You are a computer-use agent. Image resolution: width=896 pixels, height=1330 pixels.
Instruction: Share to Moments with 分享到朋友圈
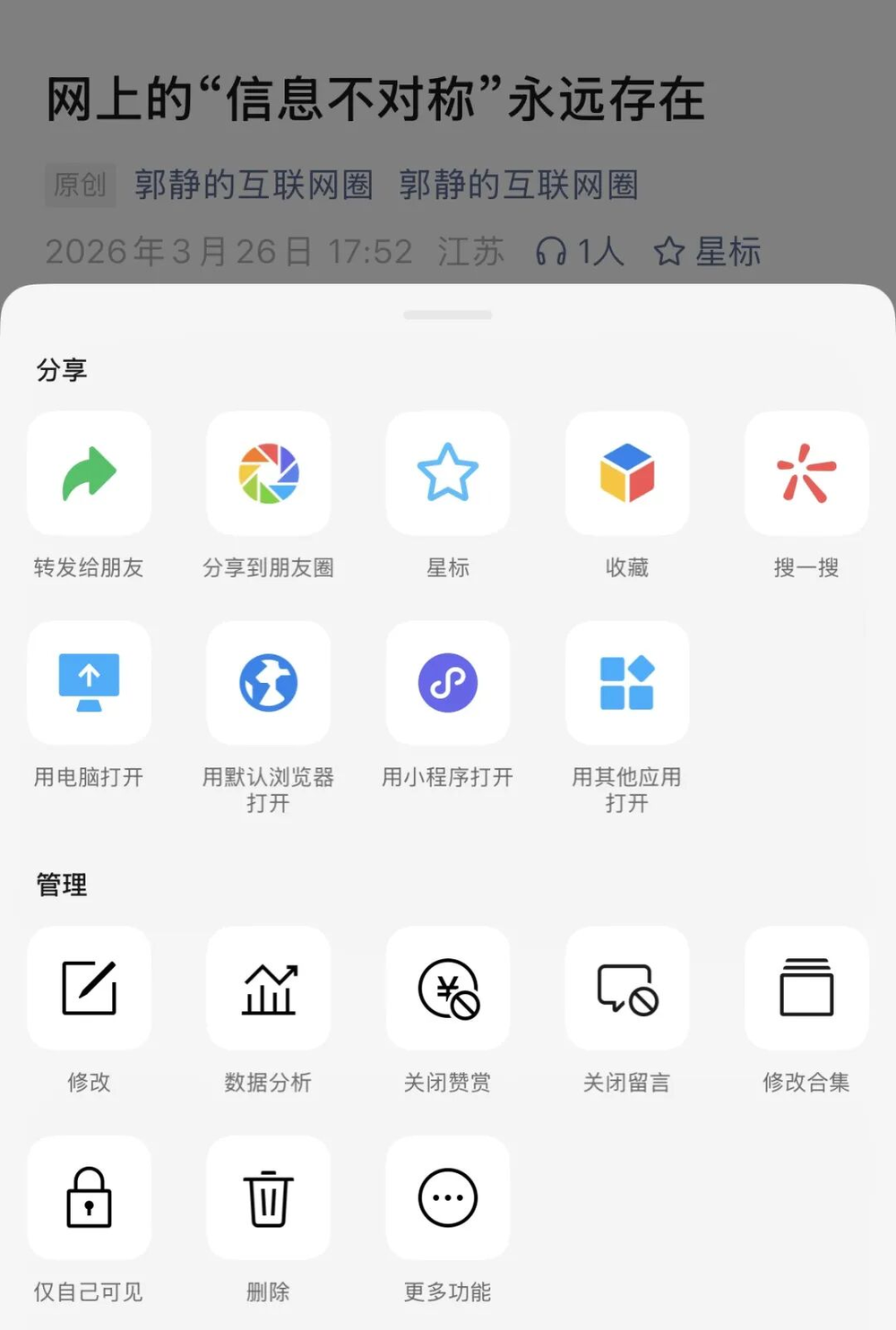(x=268, y=473)
